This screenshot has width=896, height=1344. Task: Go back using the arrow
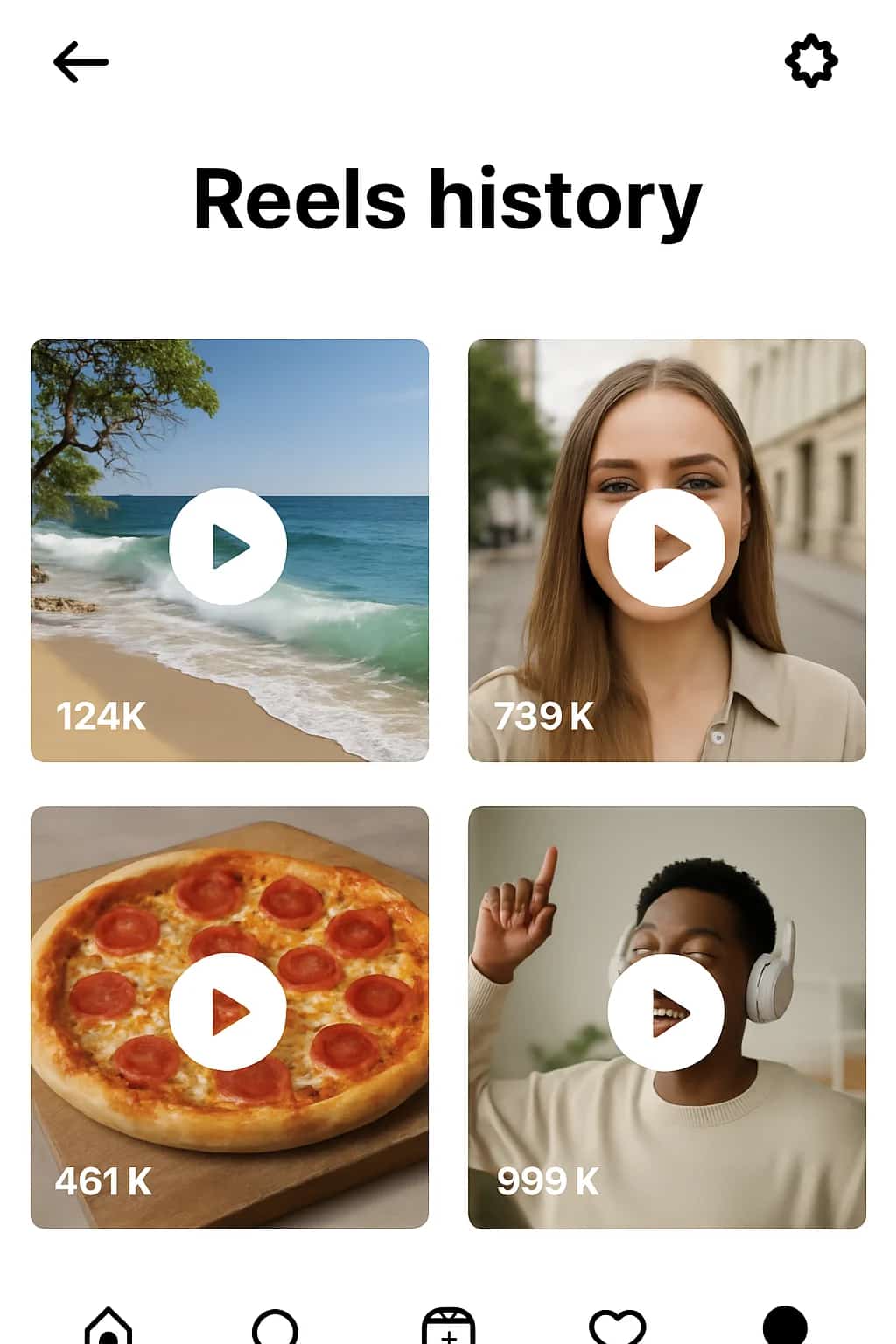(x=80, y=62)
